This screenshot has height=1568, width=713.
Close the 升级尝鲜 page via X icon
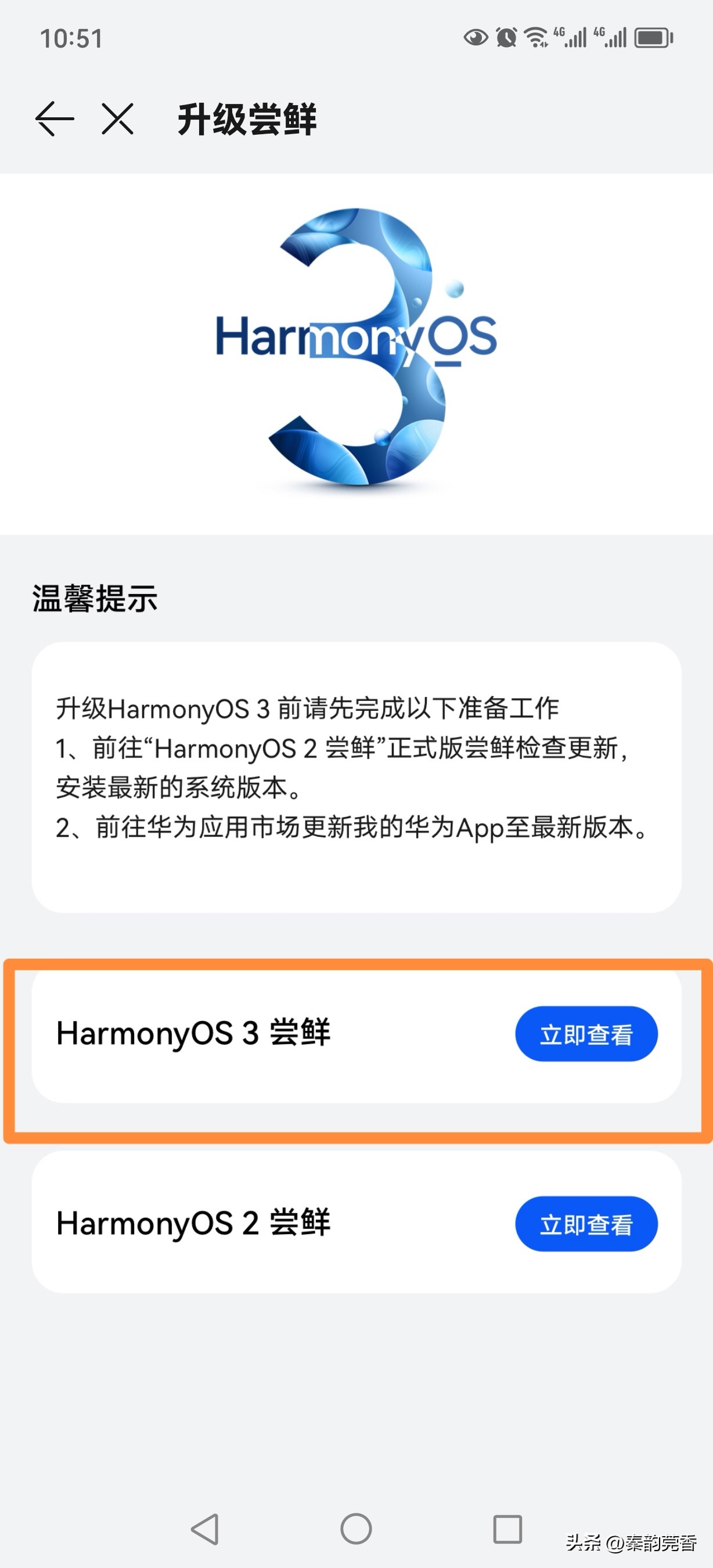click(117, 119)
